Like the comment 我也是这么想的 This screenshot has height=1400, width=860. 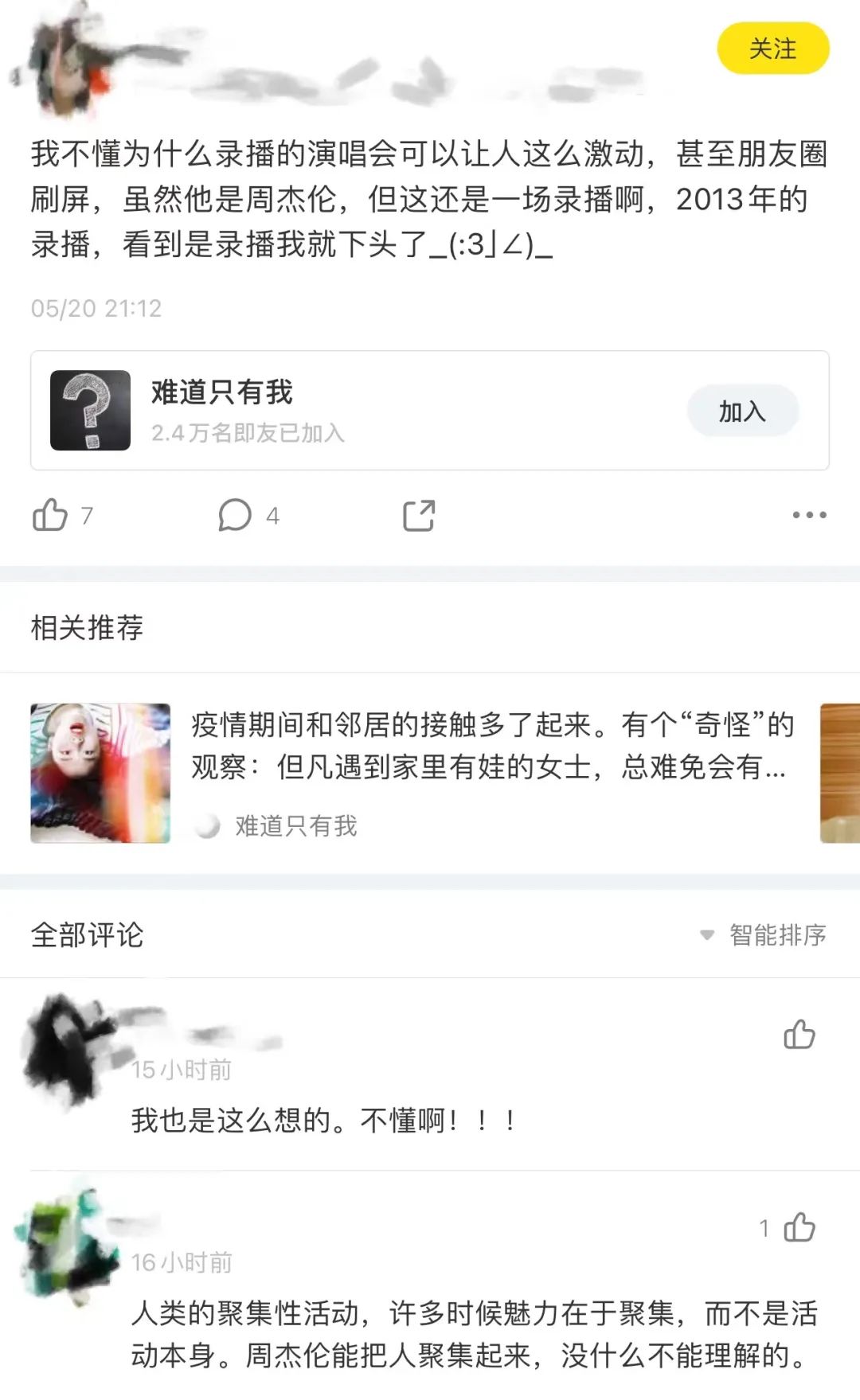point(799,1035)
